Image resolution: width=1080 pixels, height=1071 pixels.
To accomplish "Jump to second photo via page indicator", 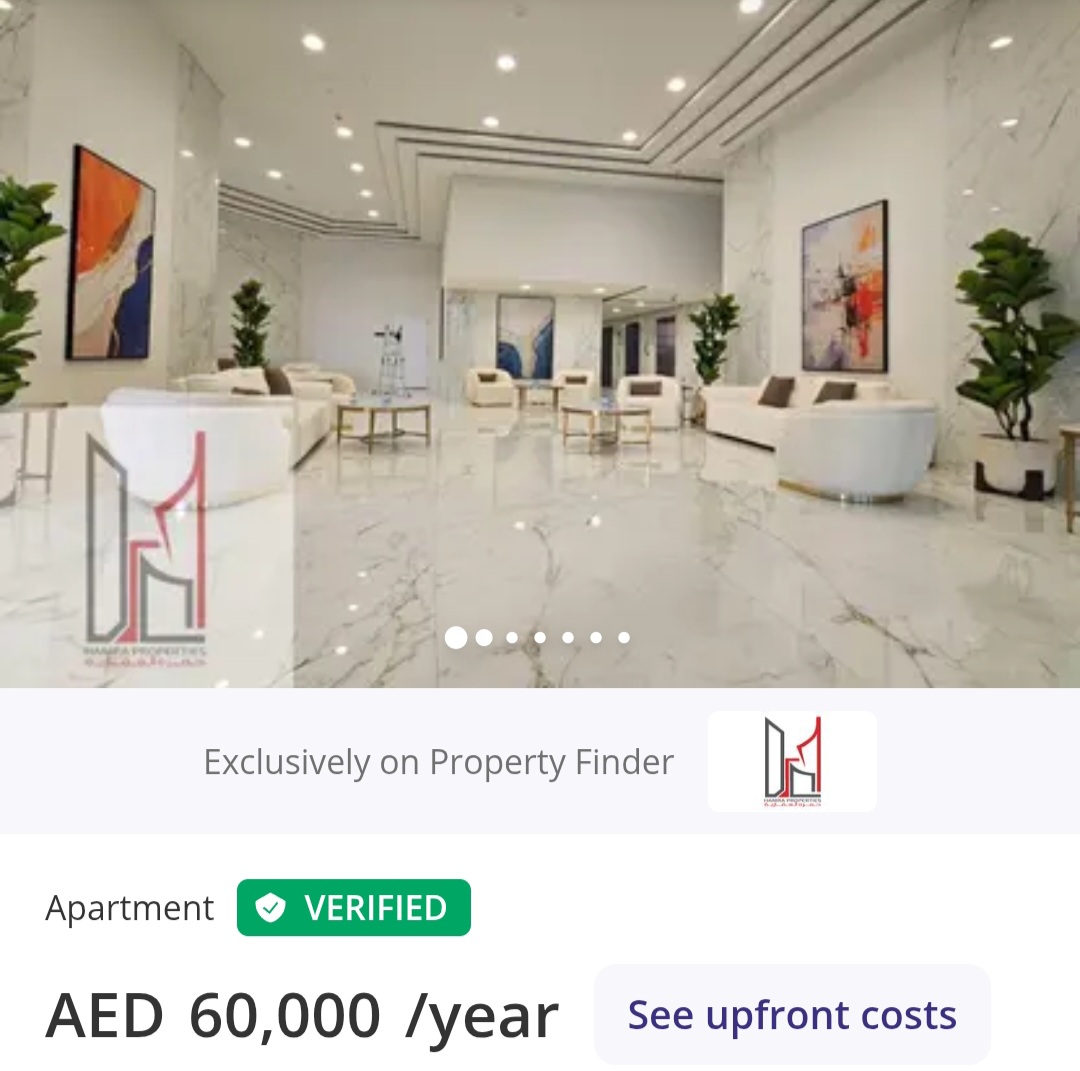I will 484,637.
